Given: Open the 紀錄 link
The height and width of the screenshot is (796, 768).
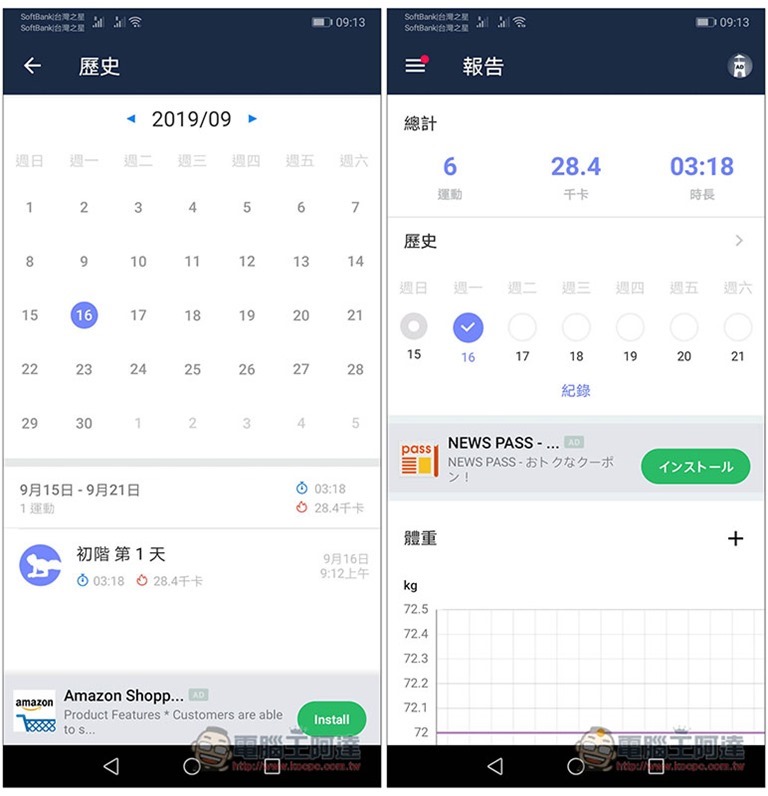Looking at the screenshot, I should [x=576, y=391].
